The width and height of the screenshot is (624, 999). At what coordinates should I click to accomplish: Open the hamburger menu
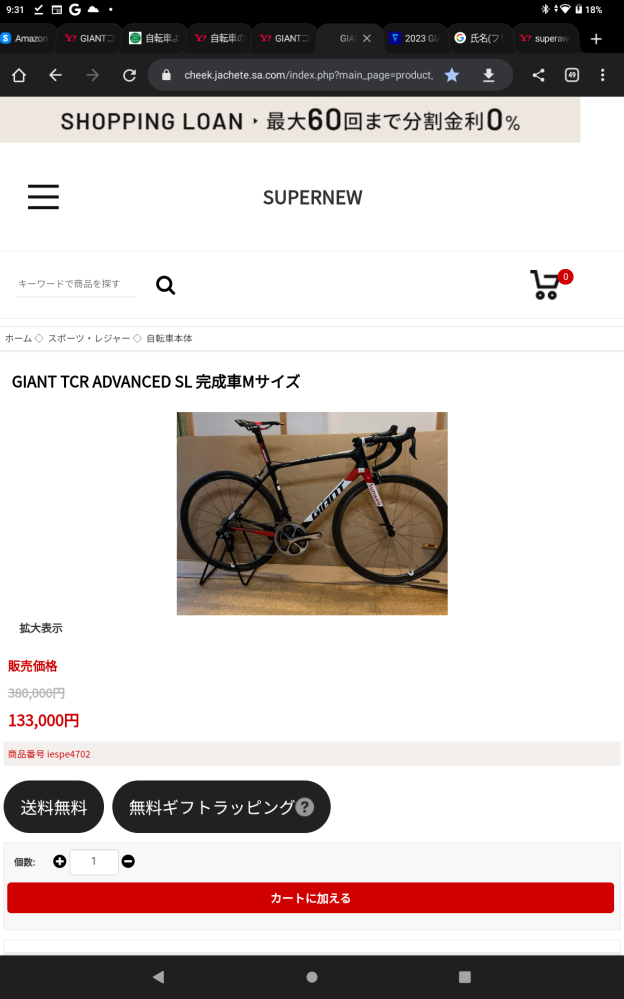(43, 197)
